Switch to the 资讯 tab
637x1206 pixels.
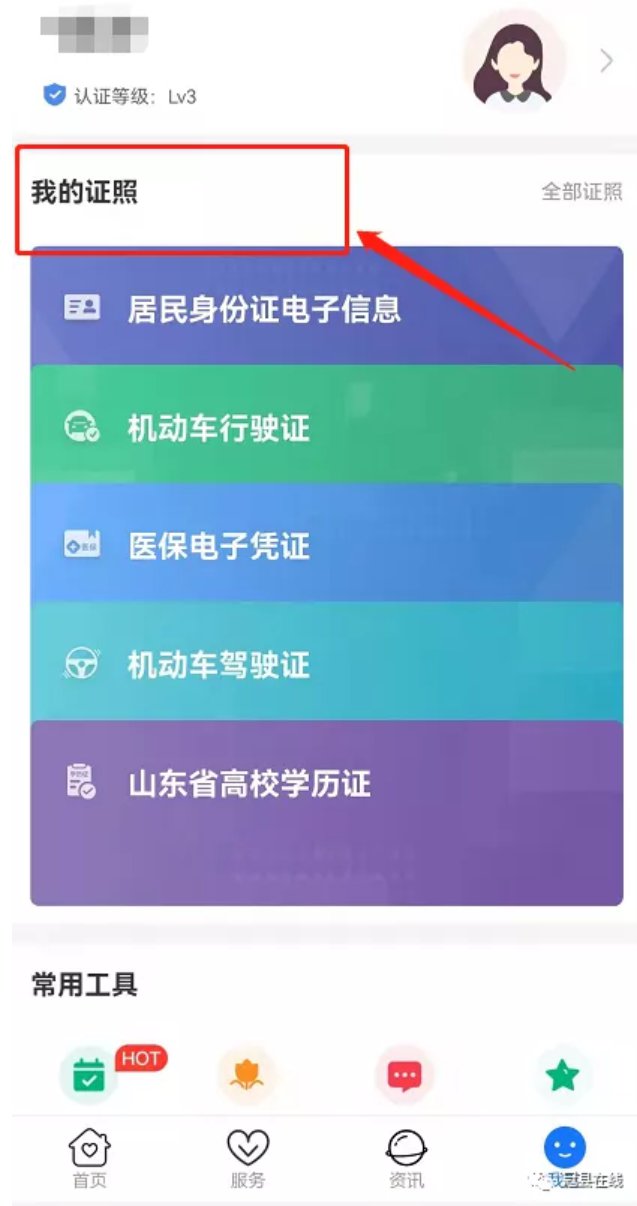406,1158
